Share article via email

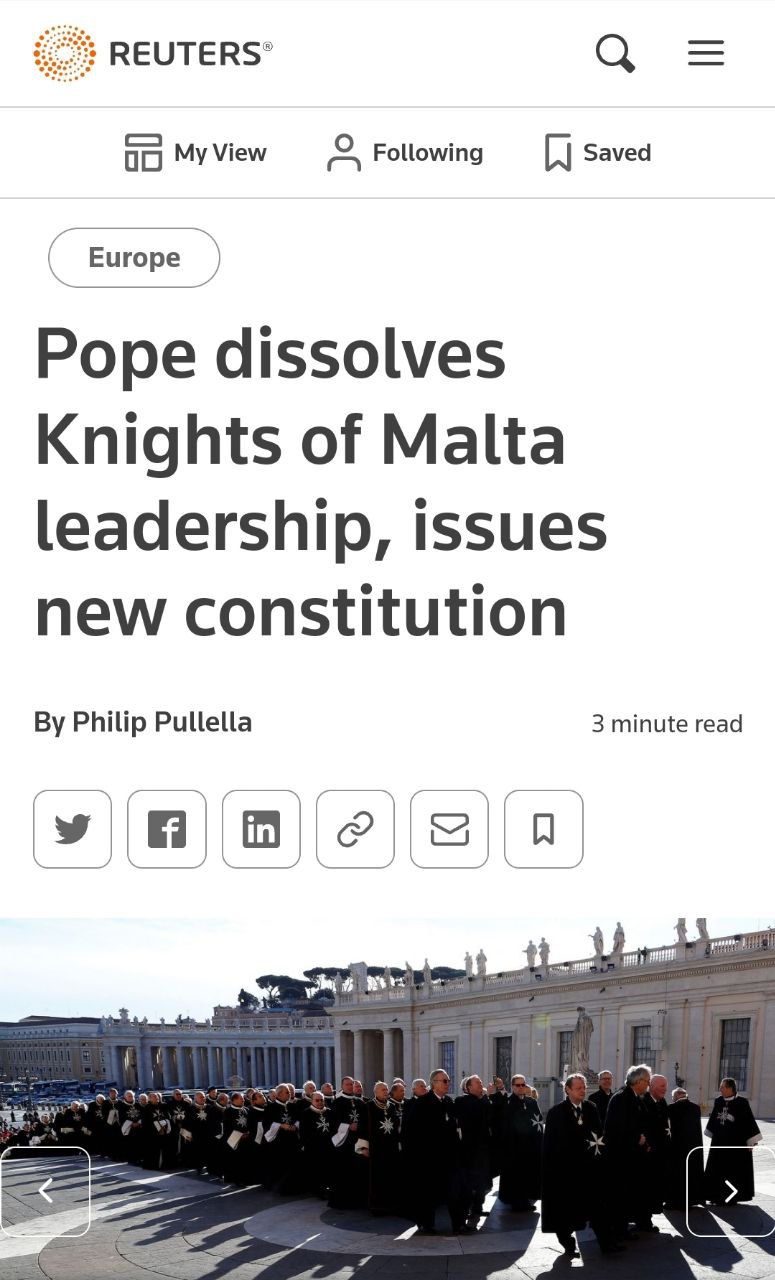click(x=449, y=829)
